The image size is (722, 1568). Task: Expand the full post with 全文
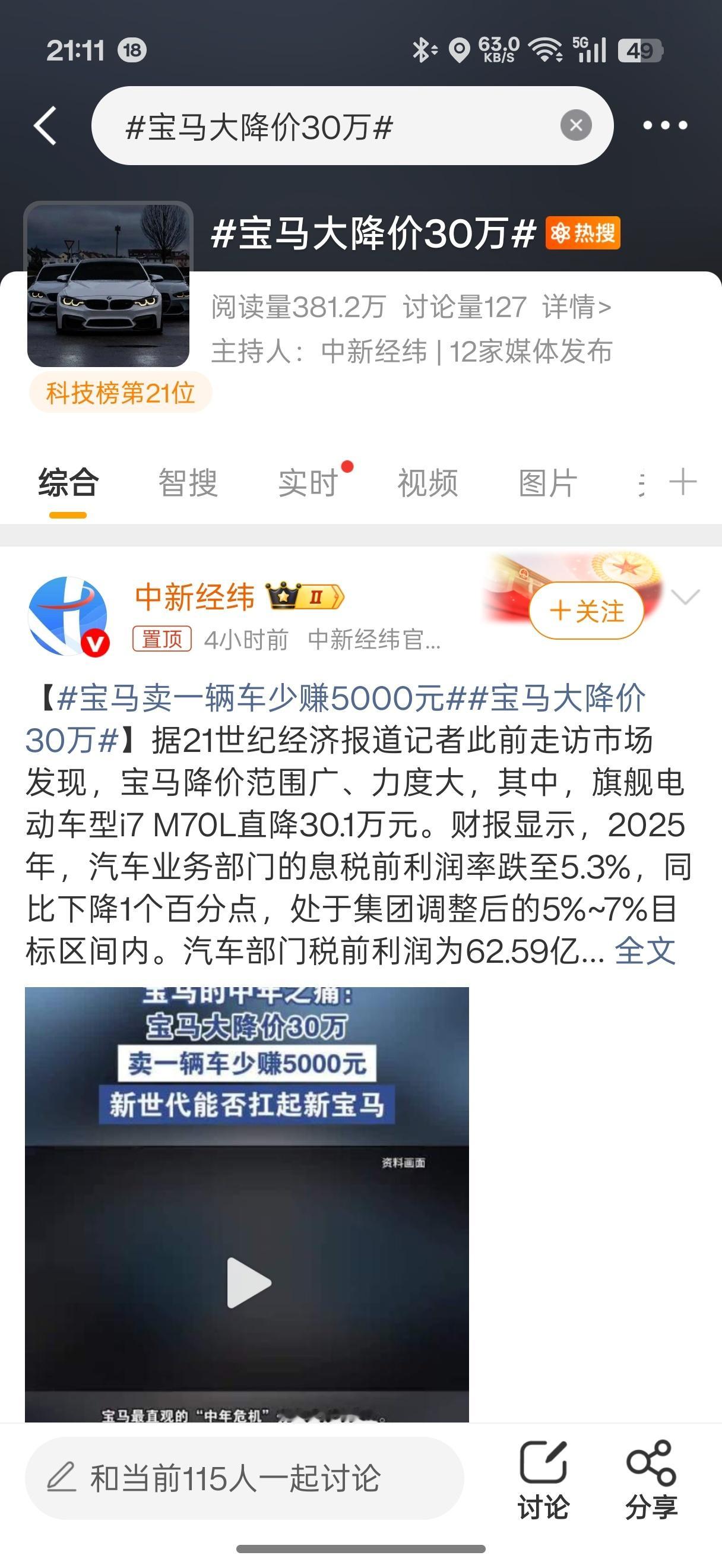(647, 953)
